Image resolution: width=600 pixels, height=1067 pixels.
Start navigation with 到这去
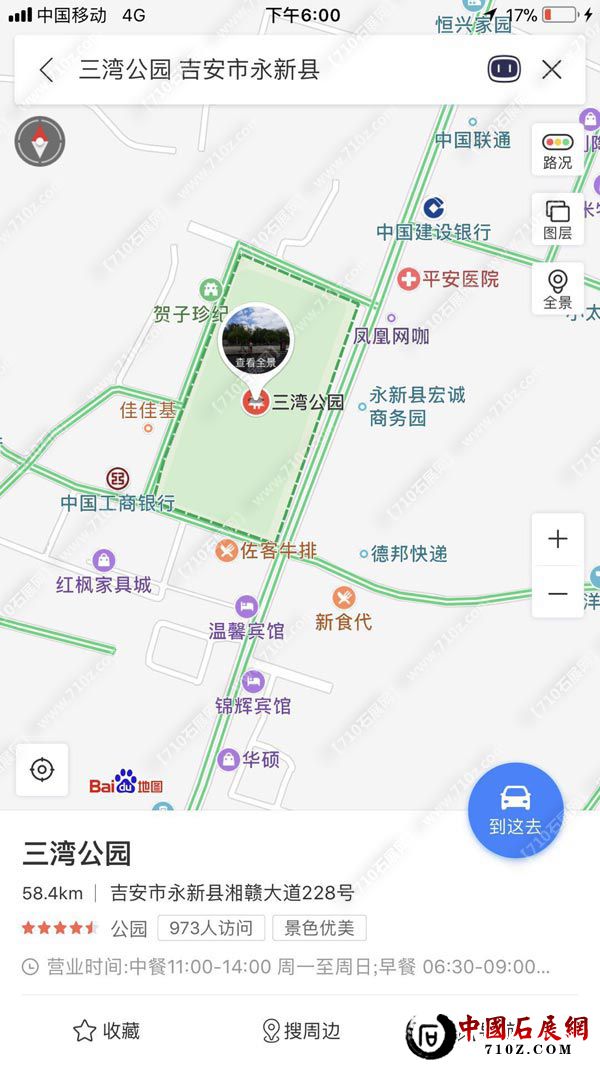[x=515, y=810]
